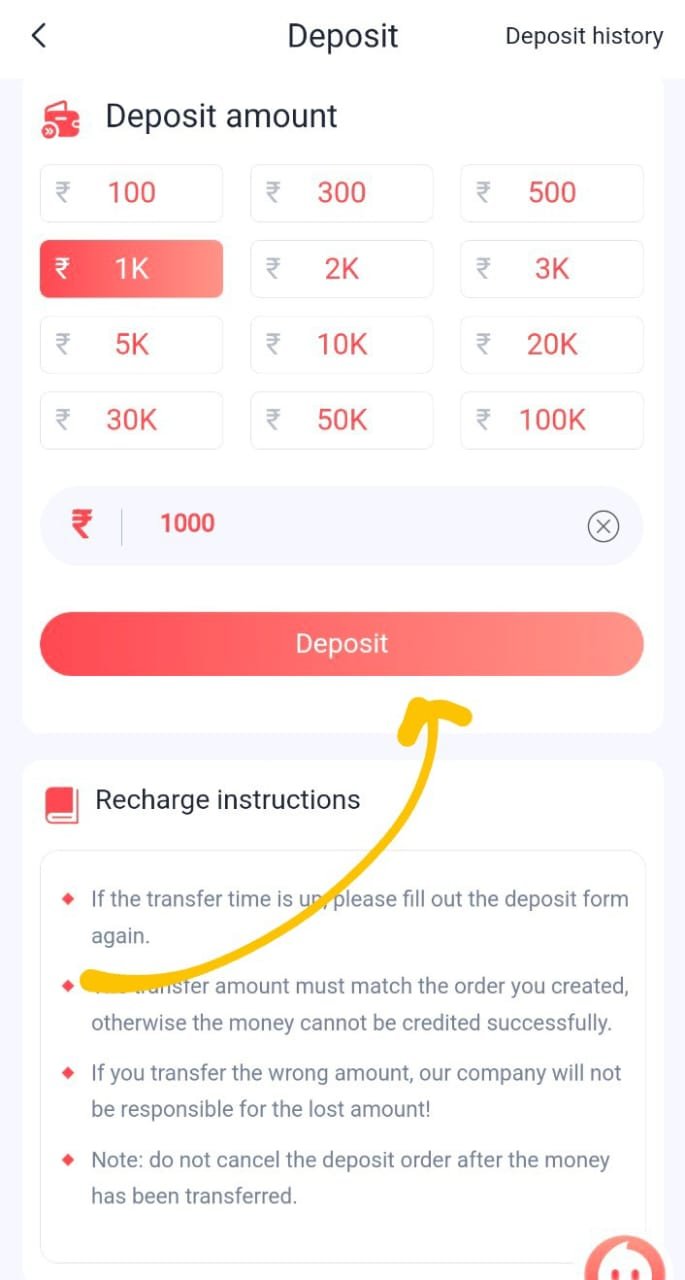Choose the ₹20K amount option
685x1280 pixels.
click(x=552, y=345)
